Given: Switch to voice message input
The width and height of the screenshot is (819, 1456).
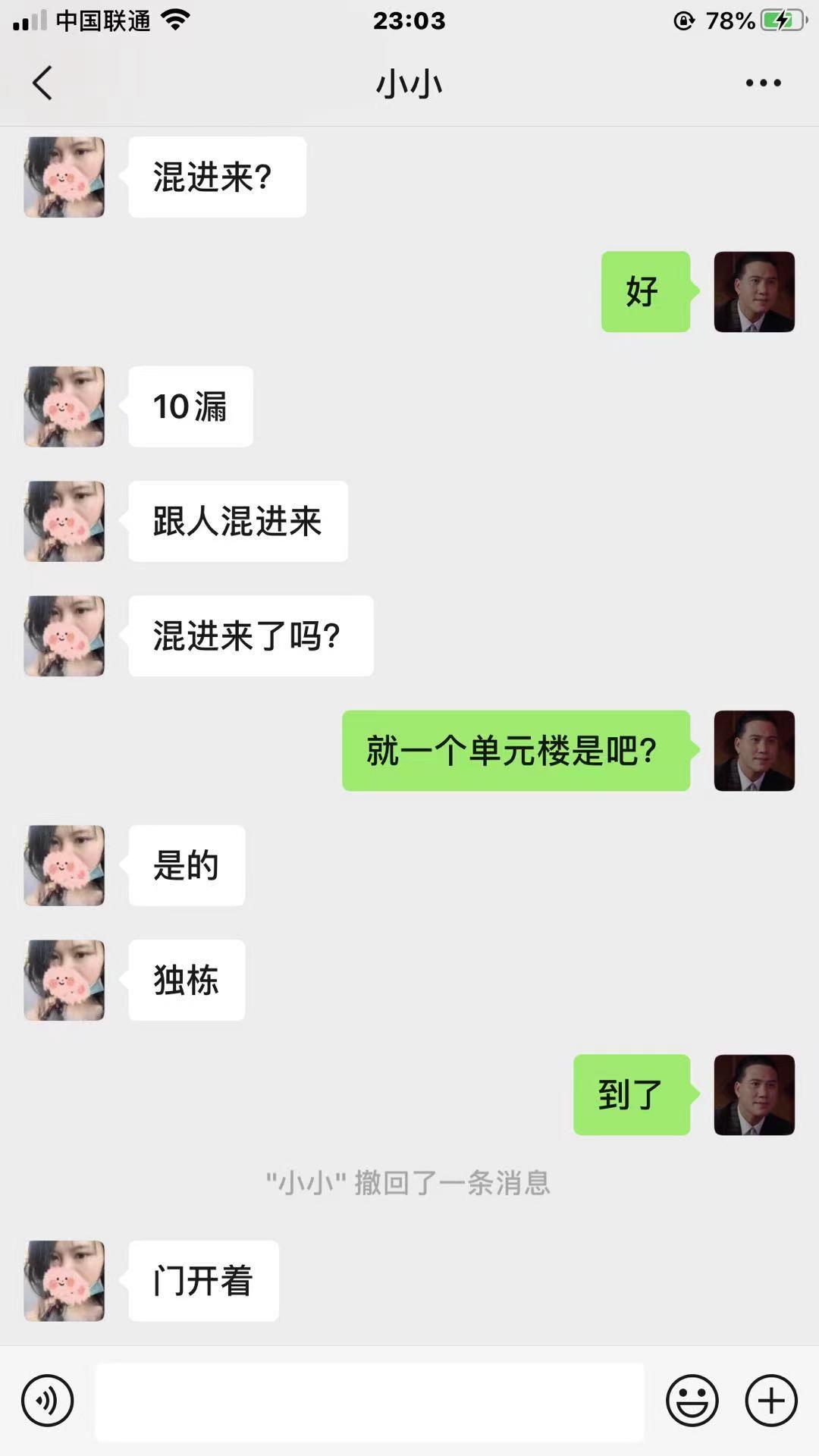Looking at the screenshot, I should 47,1401.
